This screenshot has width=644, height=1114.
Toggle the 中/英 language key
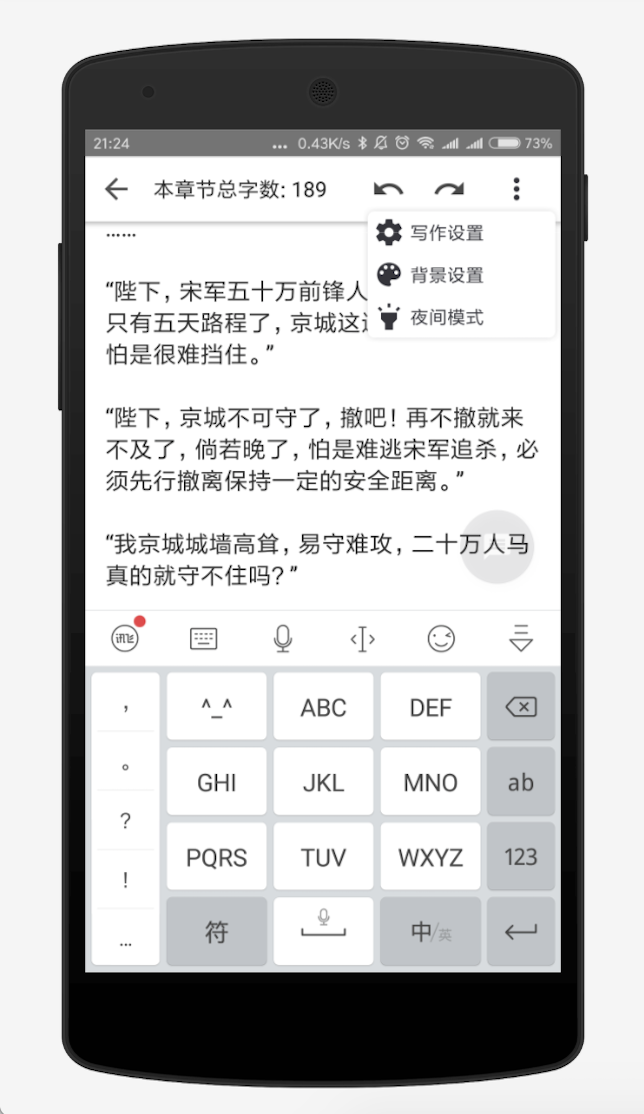[x=431, y=931]
